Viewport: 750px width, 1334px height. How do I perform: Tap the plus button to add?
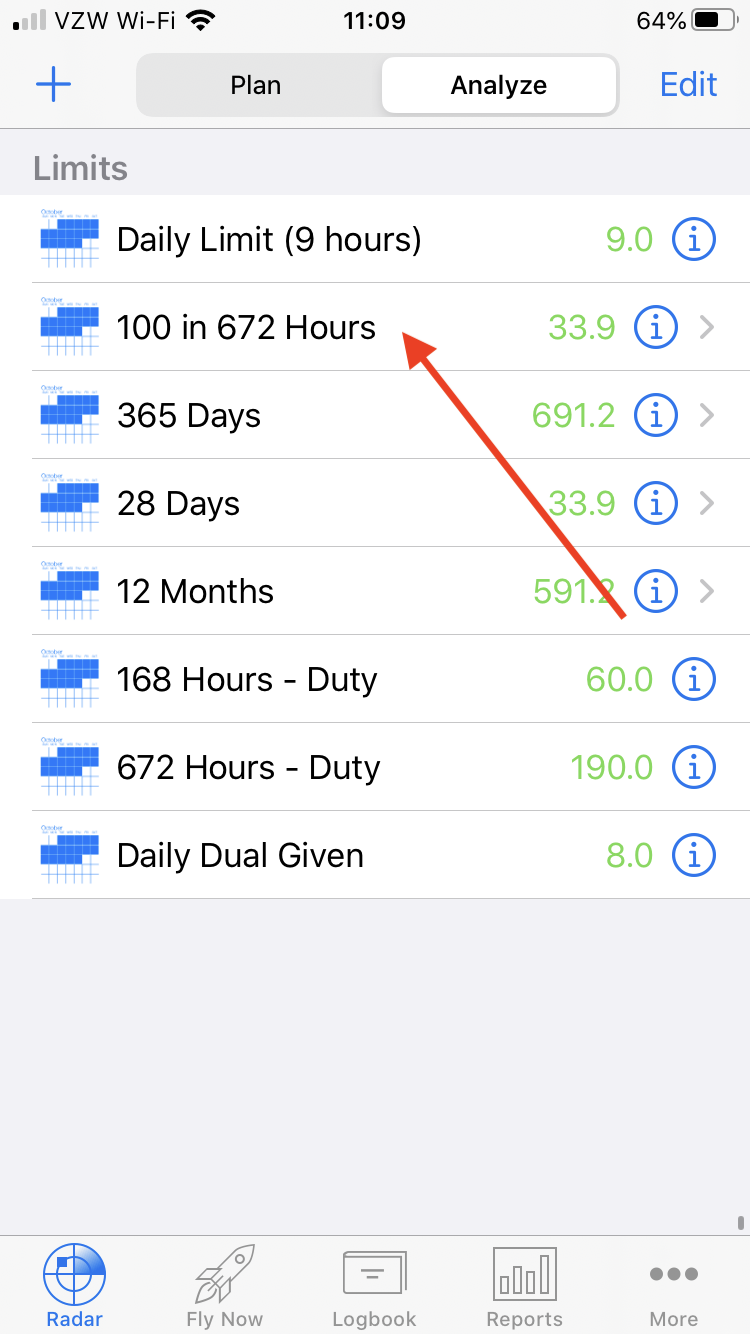(53, 85)
